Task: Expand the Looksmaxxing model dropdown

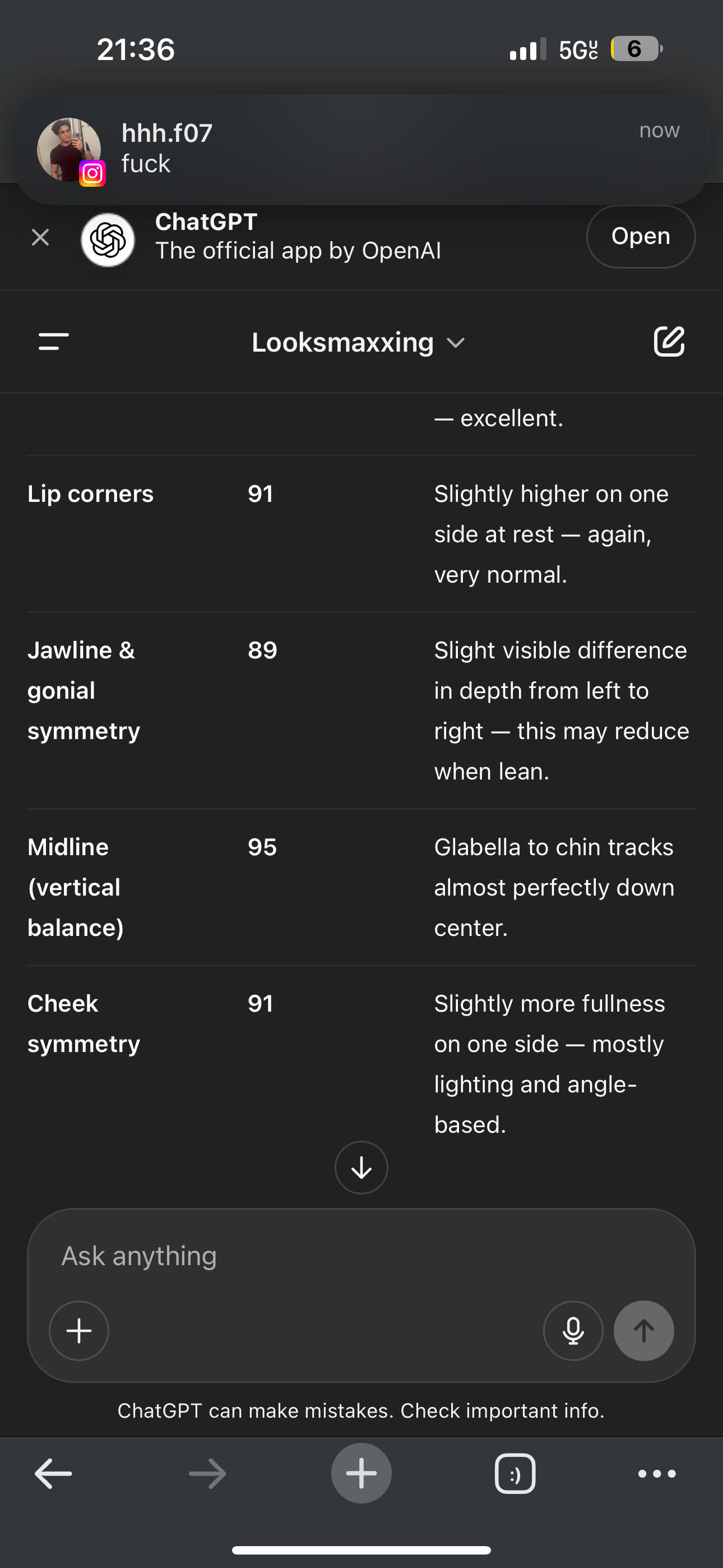Action: click(x=359, y=343)
